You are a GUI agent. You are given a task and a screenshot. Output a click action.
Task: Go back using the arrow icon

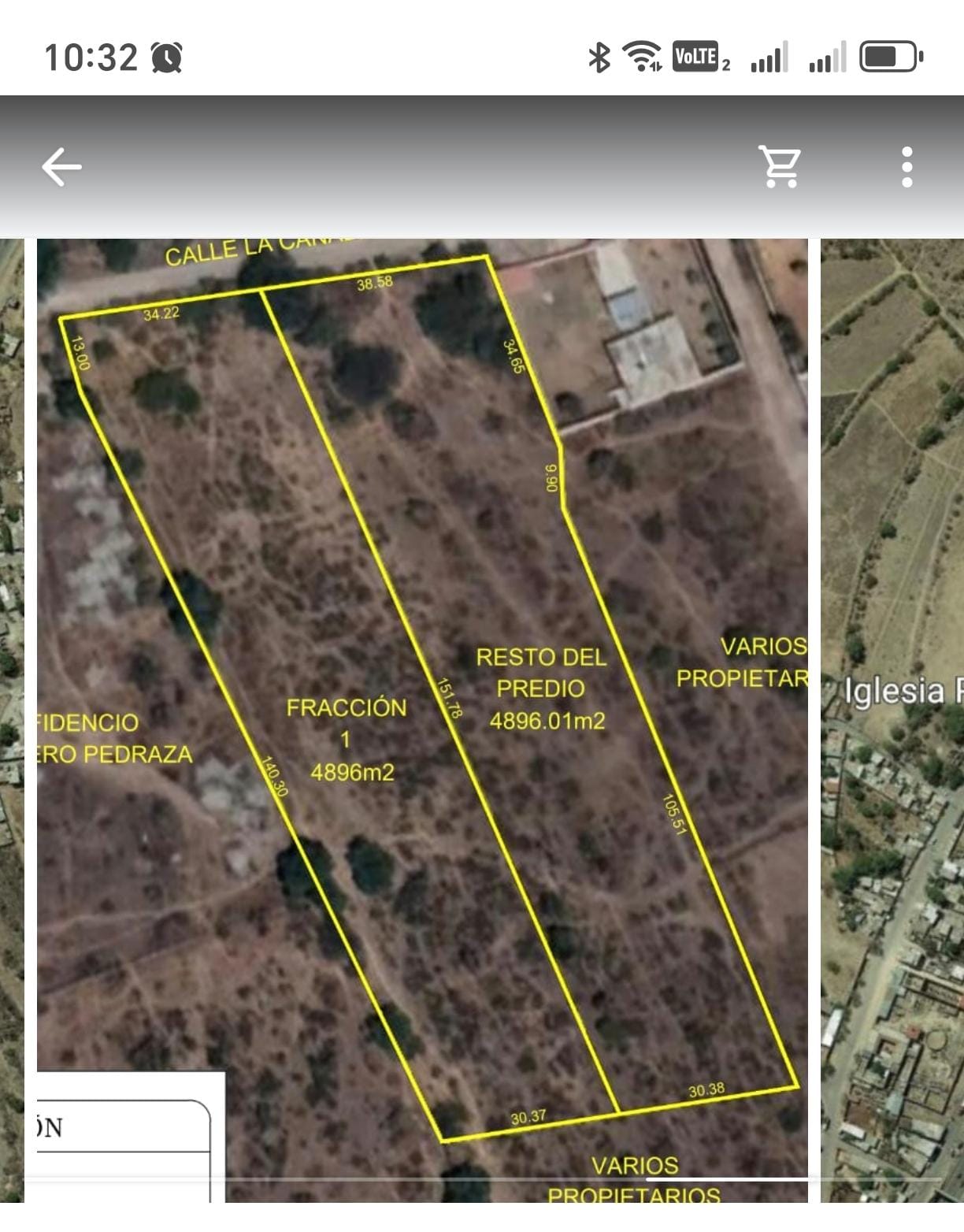pyautogui.click(x=61, y=167)
